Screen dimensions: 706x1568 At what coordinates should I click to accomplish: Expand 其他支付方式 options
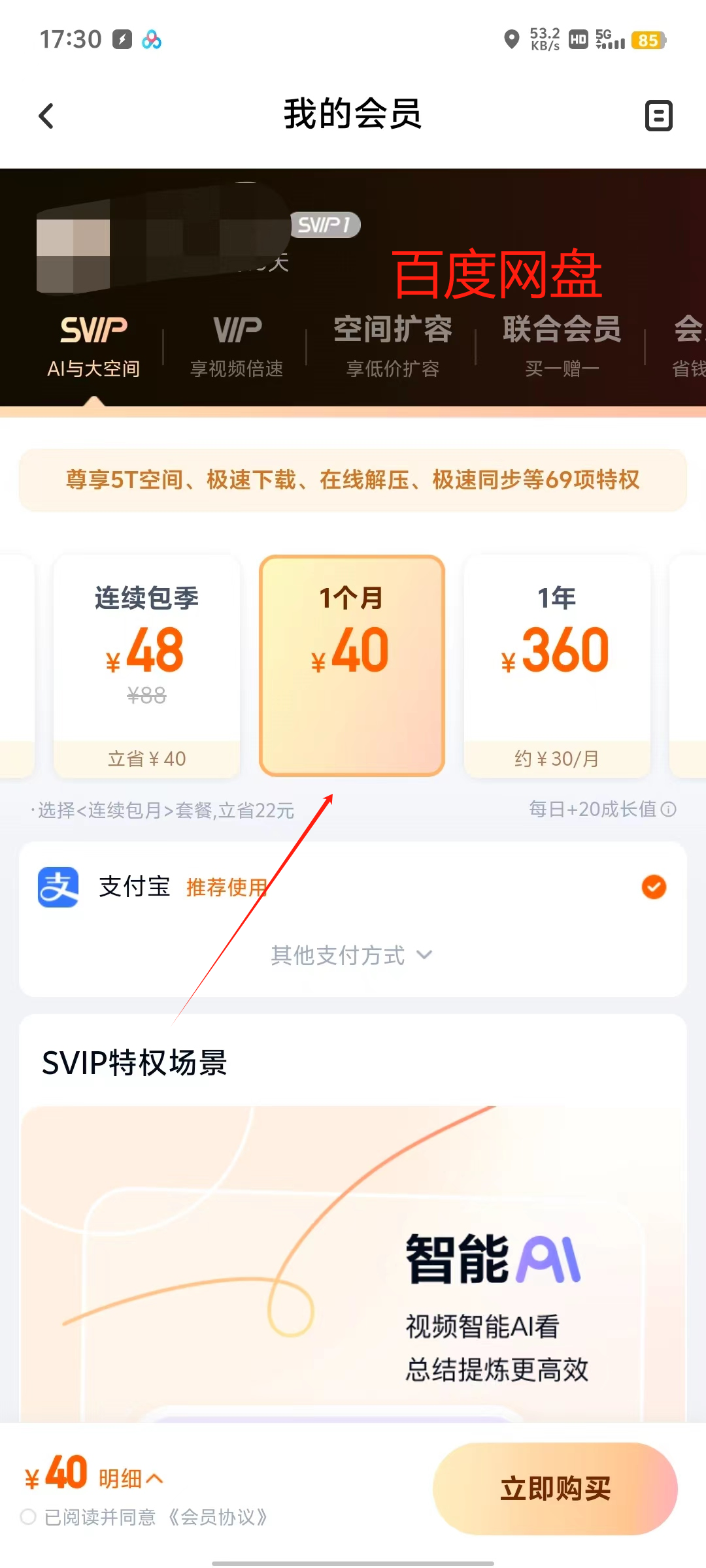point(352,955)
